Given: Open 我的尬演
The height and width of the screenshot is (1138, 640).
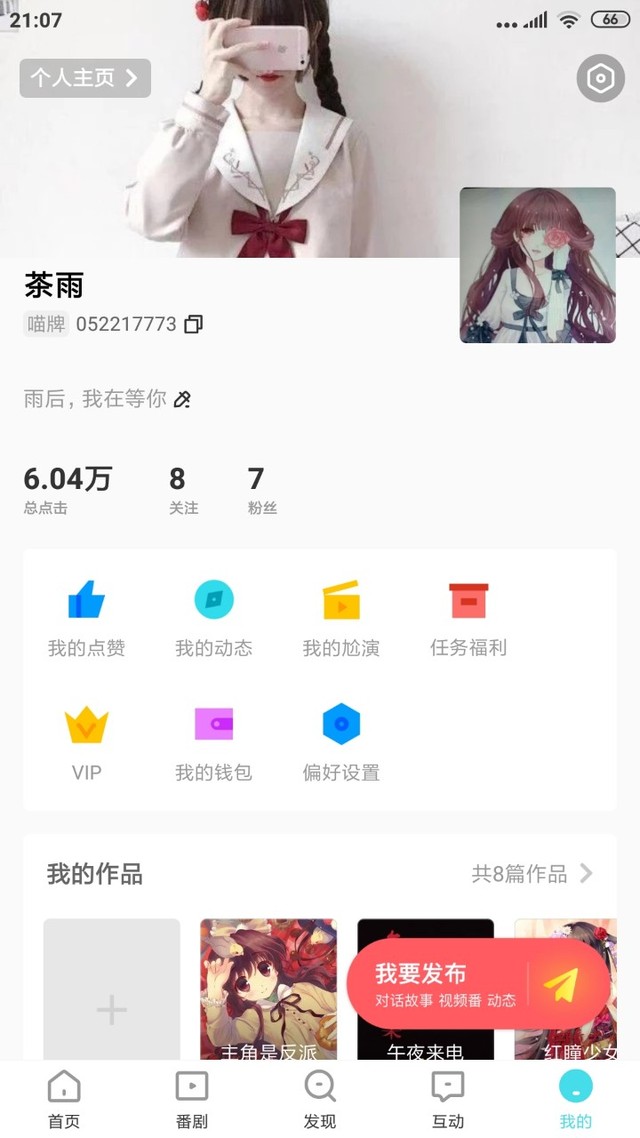Looking at the screenshot, I should coord(341,617).
